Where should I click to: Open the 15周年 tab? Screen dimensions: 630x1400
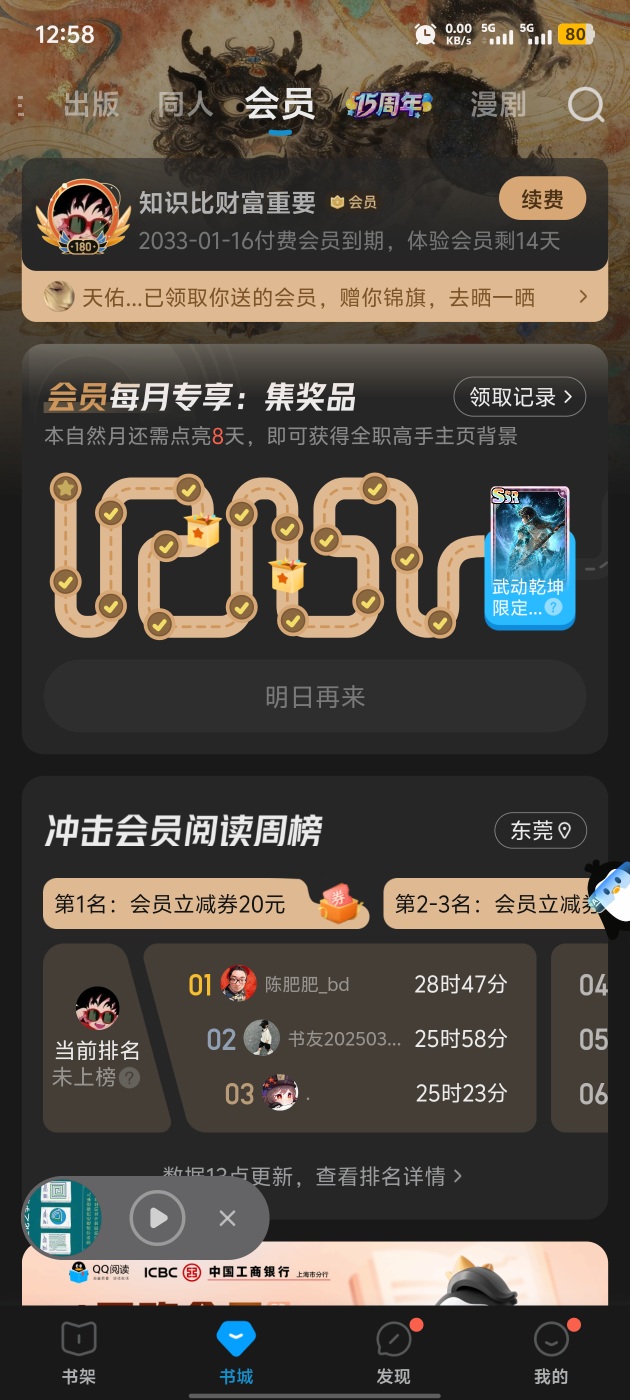389,104
